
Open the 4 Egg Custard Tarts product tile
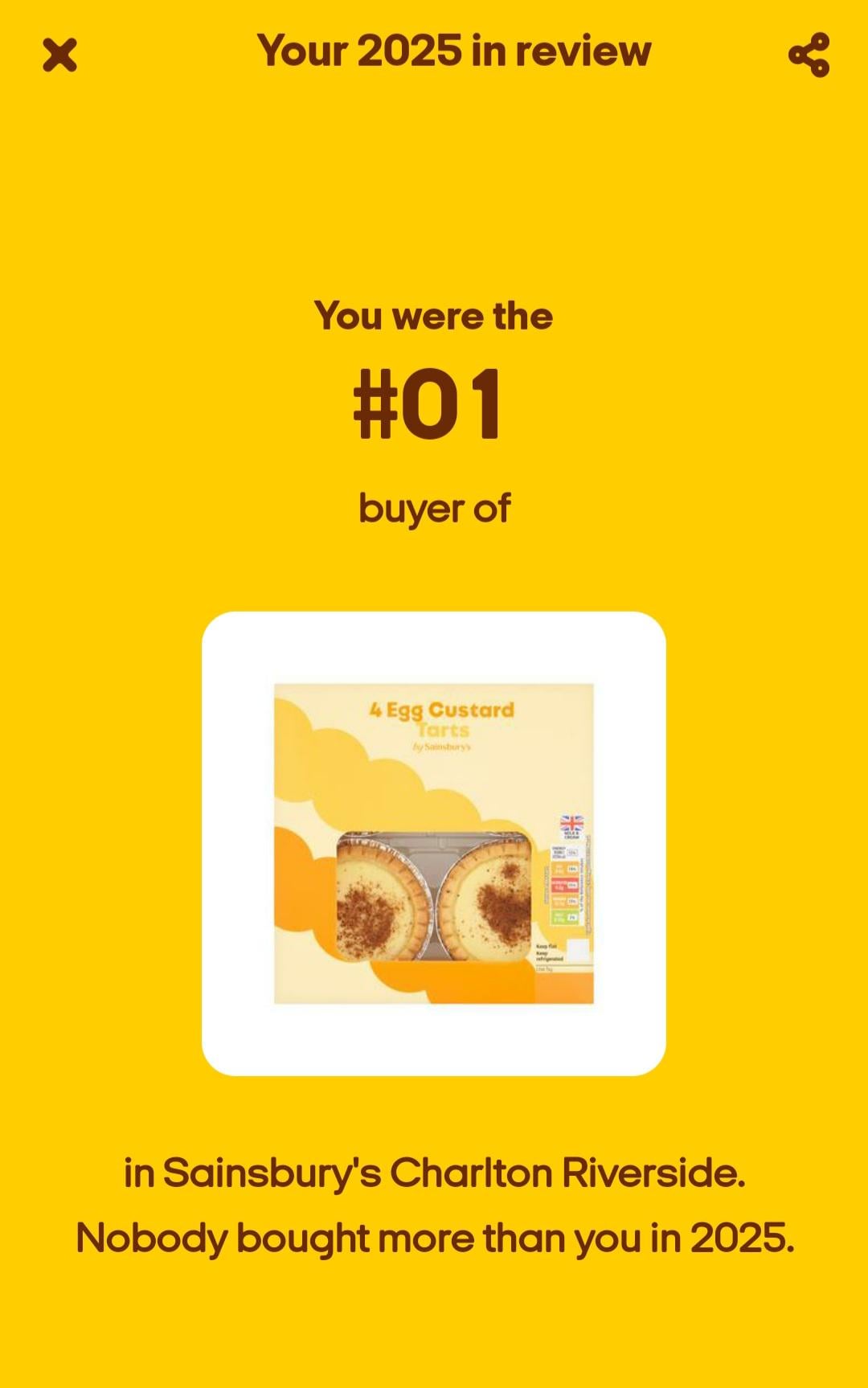click(434, 843)
